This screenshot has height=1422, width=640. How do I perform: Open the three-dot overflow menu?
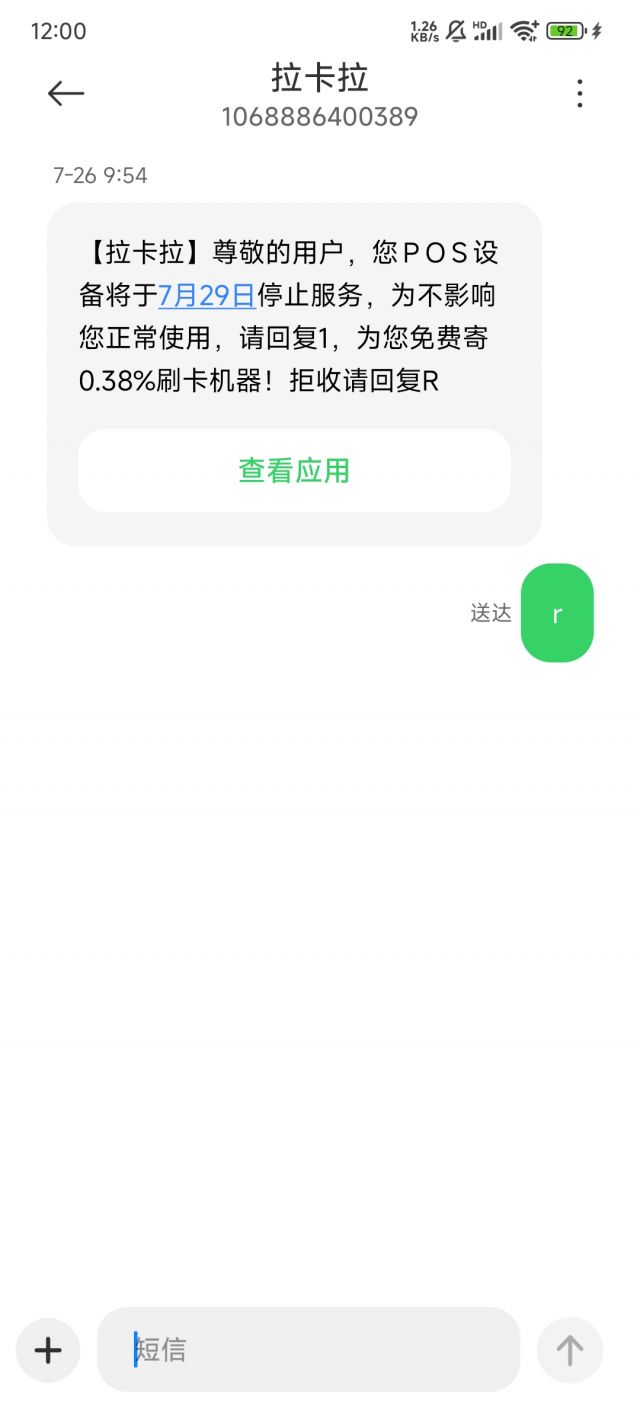coord(580,94)
